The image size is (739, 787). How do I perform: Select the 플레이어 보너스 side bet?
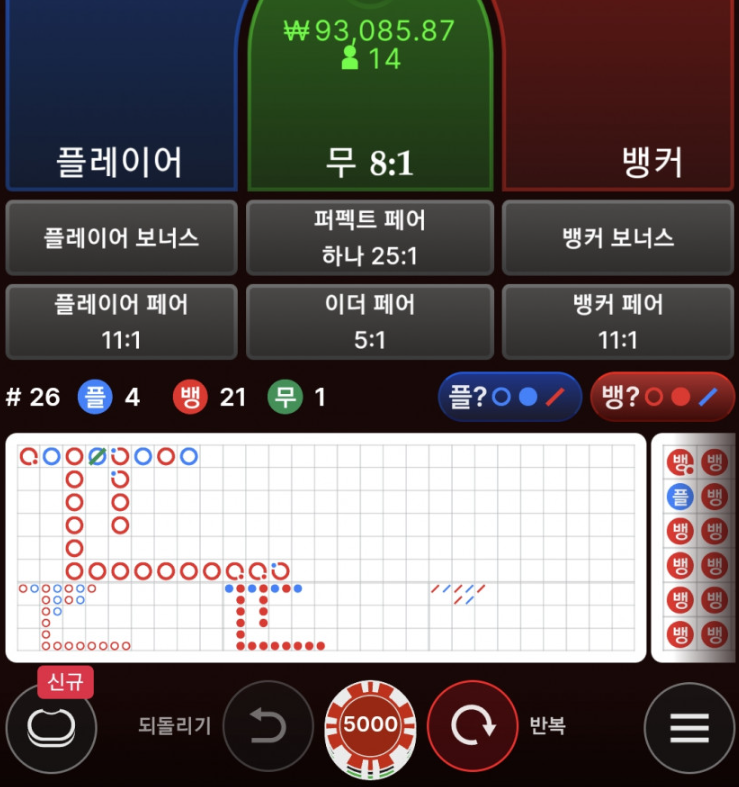point(121,238)
